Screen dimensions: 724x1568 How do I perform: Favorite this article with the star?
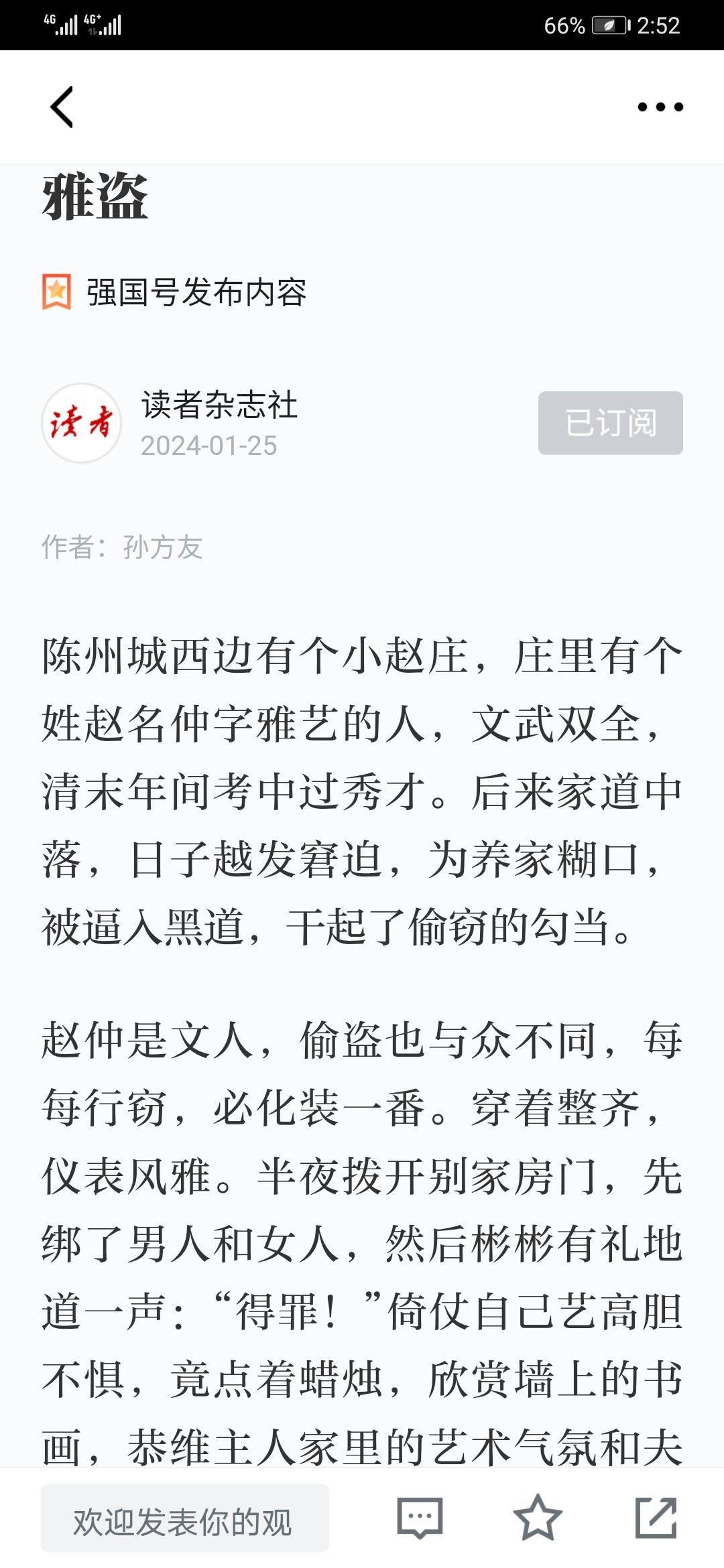[x=538, y=1517]
